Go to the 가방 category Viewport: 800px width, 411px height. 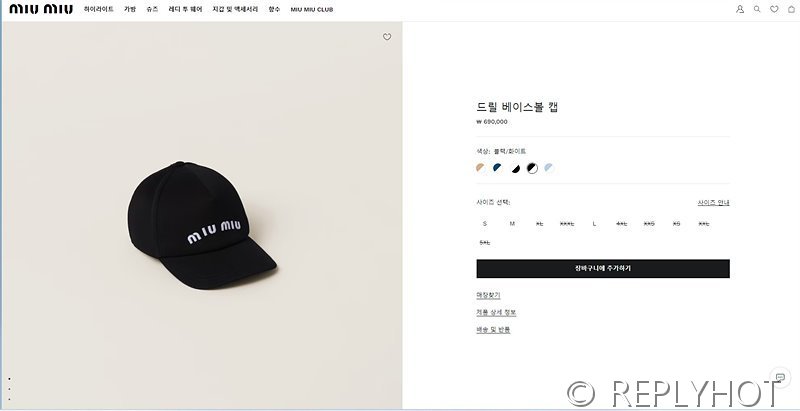(x=130, y=9)
